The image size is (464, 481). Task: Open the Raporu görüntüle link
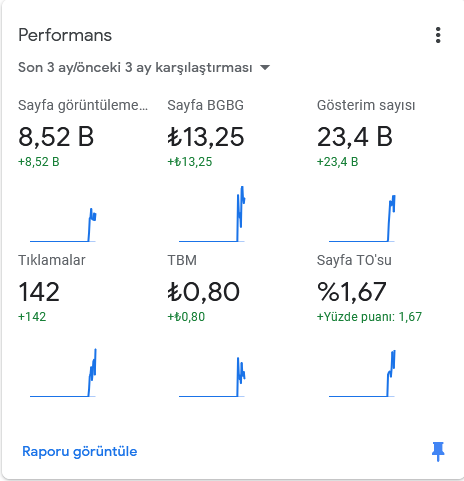[80, 451]
